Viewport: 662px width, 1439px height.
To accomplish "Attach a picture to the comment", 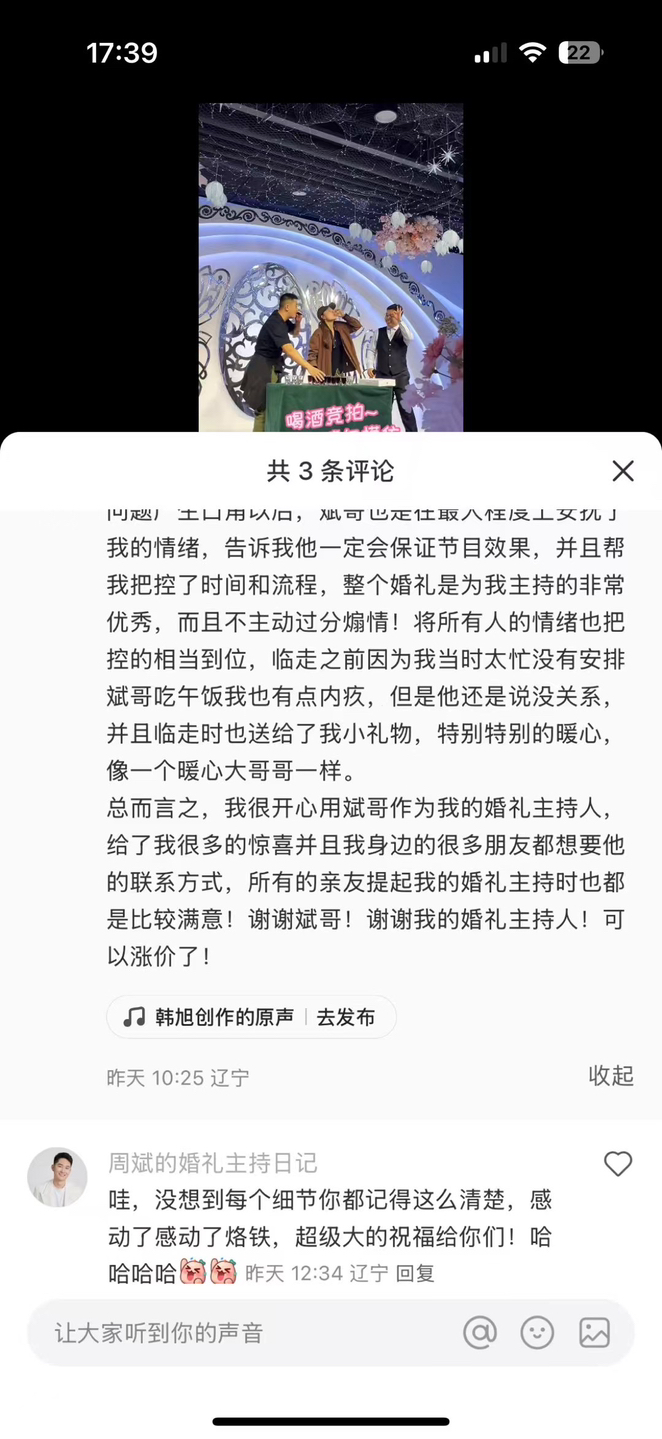I will 594,1332.
